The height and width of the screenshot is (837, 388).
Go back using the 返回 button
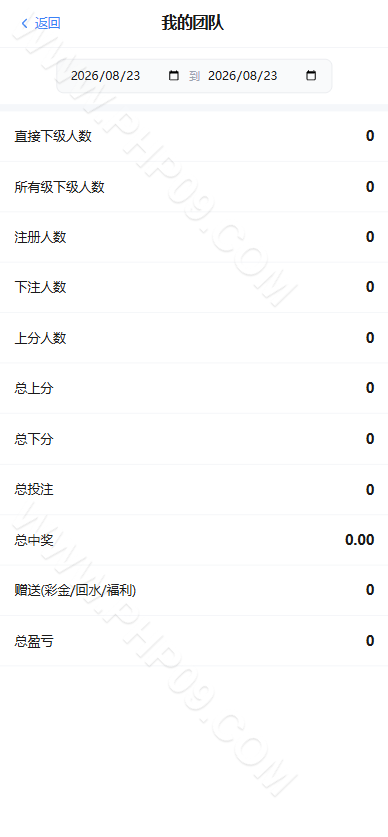click(41, 23)
